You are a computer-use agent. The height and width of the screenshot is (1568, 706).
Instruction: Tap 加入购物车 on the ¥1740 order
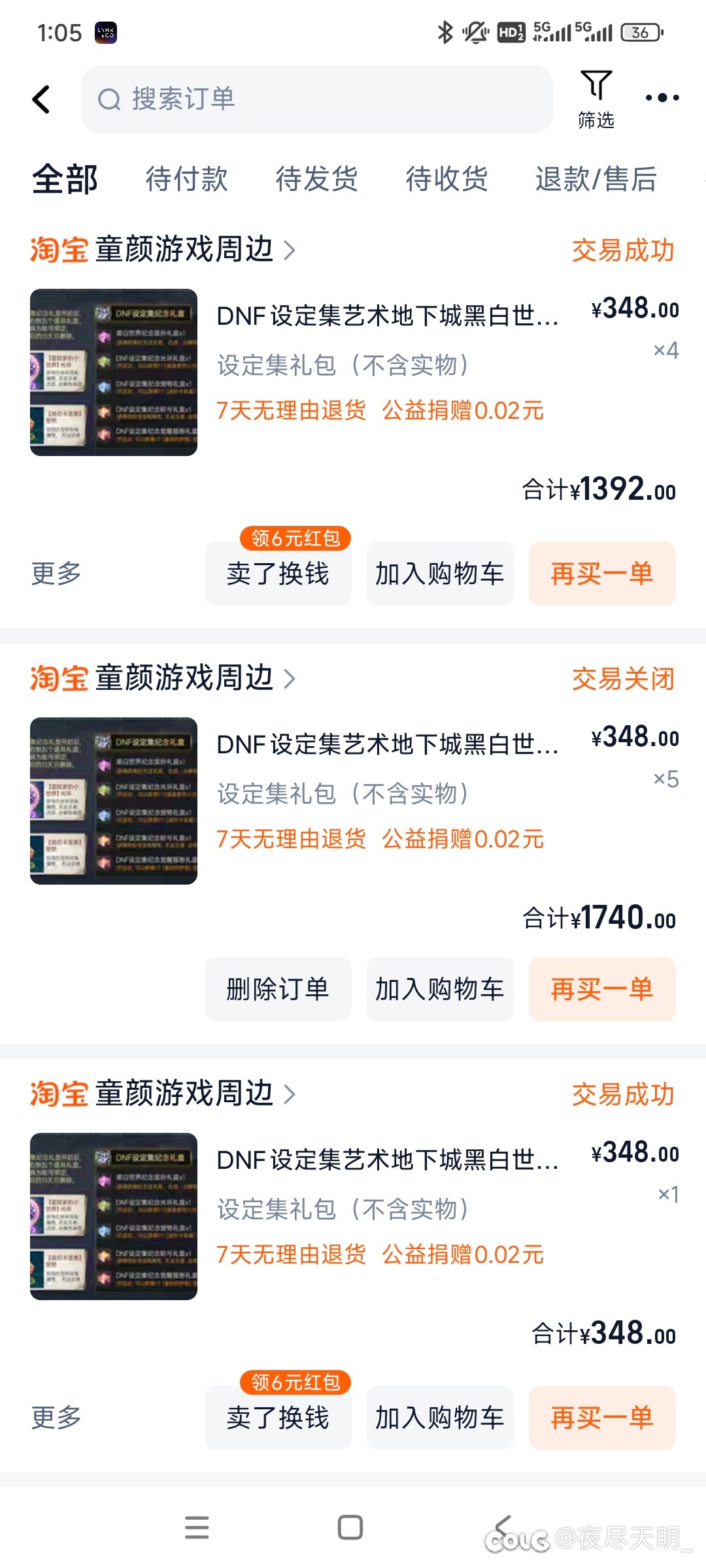tap(440, 989)
